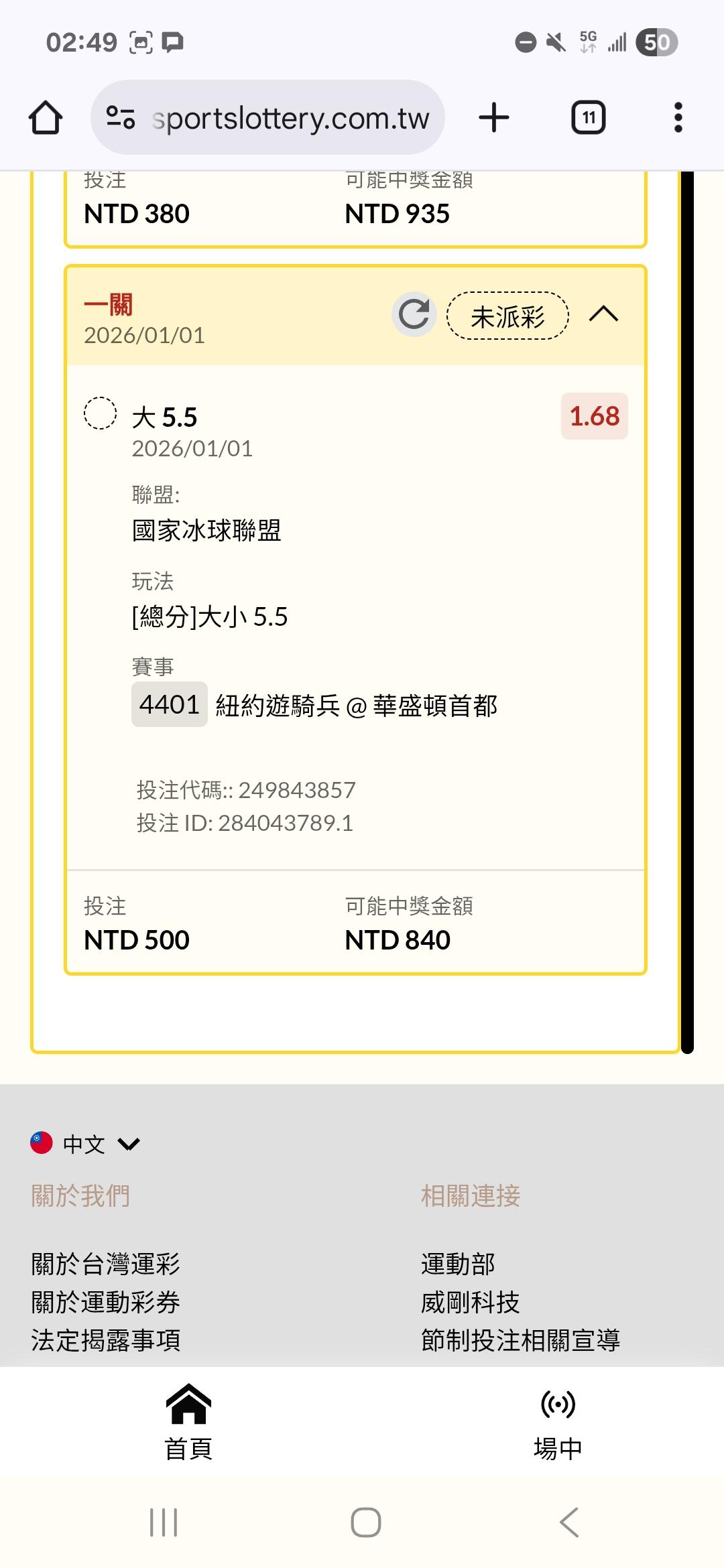Visit the 威剛科技 link
Screen dimensions: 724x1568
pos(470,1303)
